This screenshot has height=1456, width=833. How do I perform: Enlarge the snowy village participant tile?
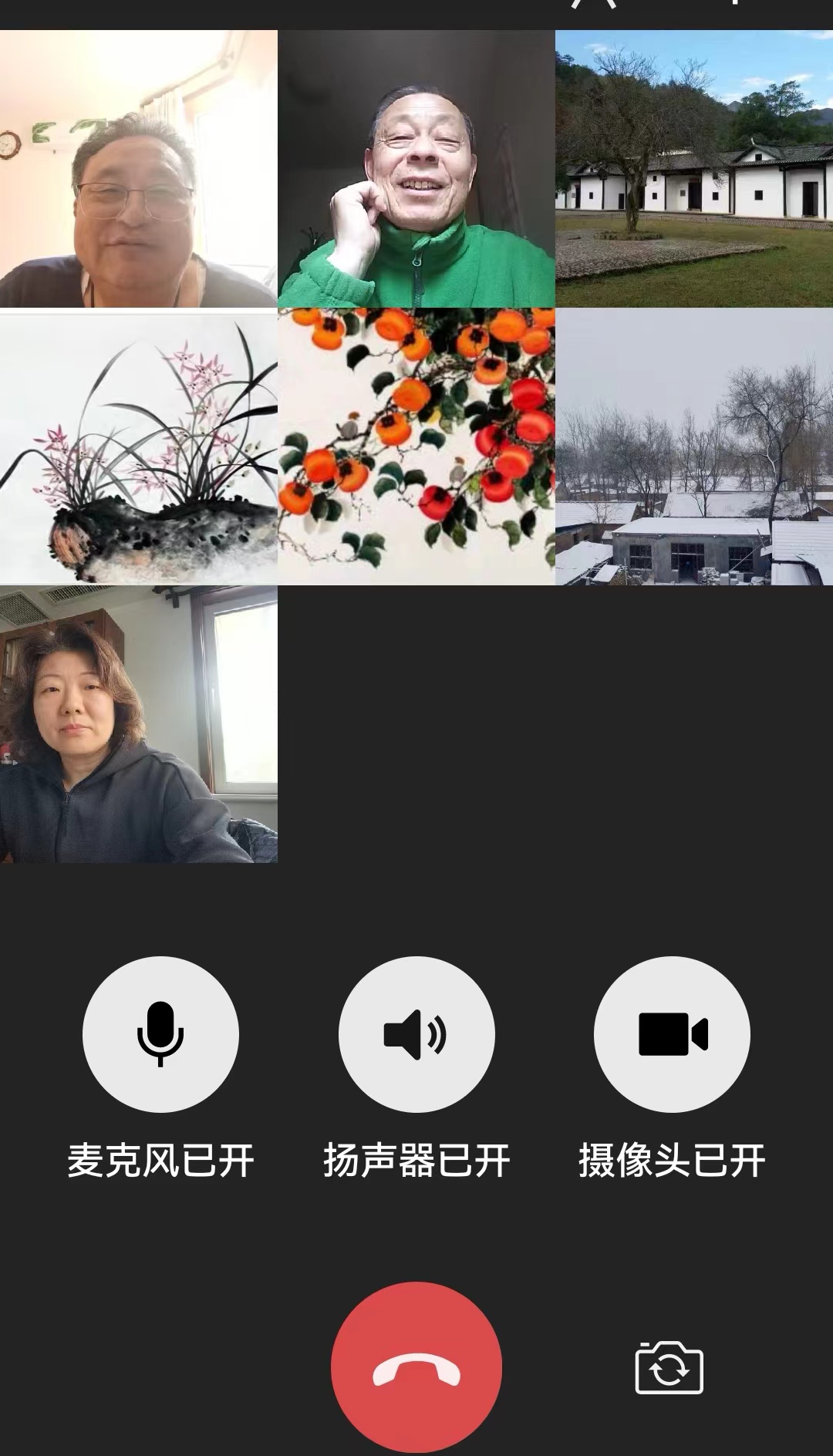coord(694,447)
